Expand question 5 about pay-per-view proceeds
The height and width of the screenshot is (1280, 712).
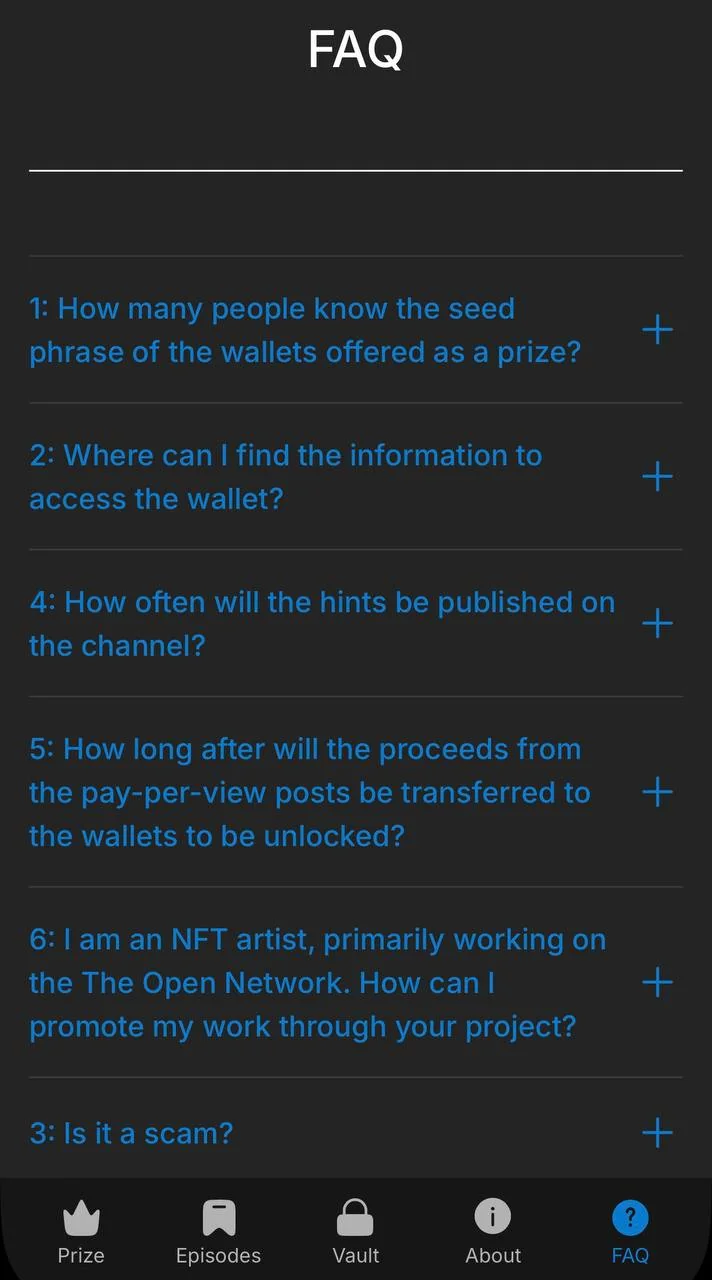(x=356, y=792)
